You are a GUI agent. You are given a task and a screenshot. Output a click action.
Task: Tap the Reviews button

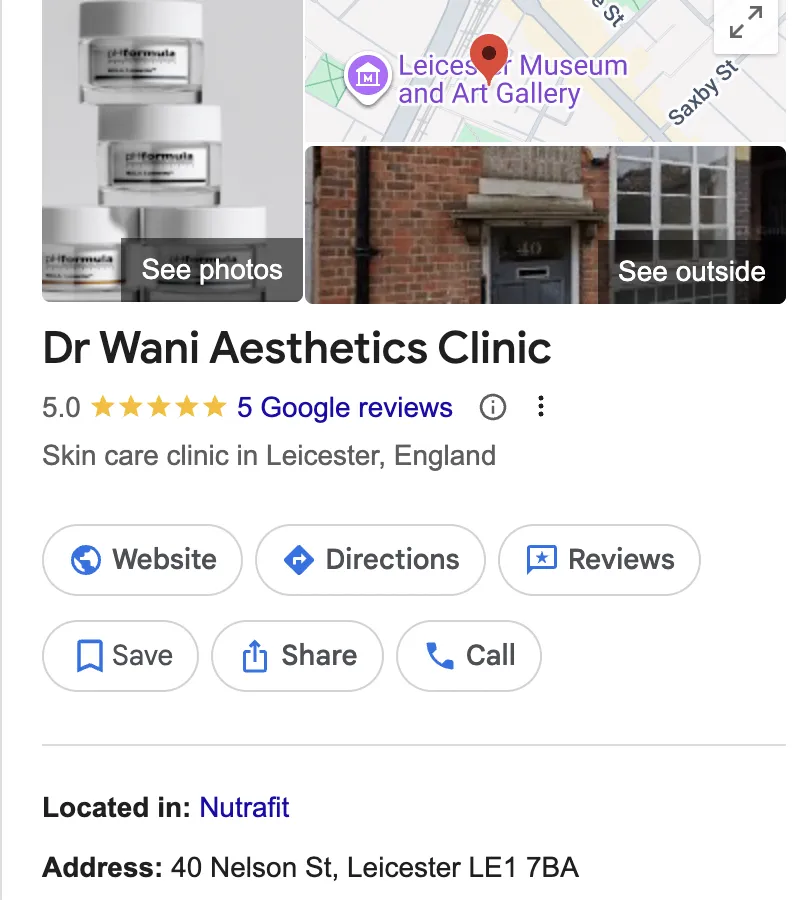[599, 560]
